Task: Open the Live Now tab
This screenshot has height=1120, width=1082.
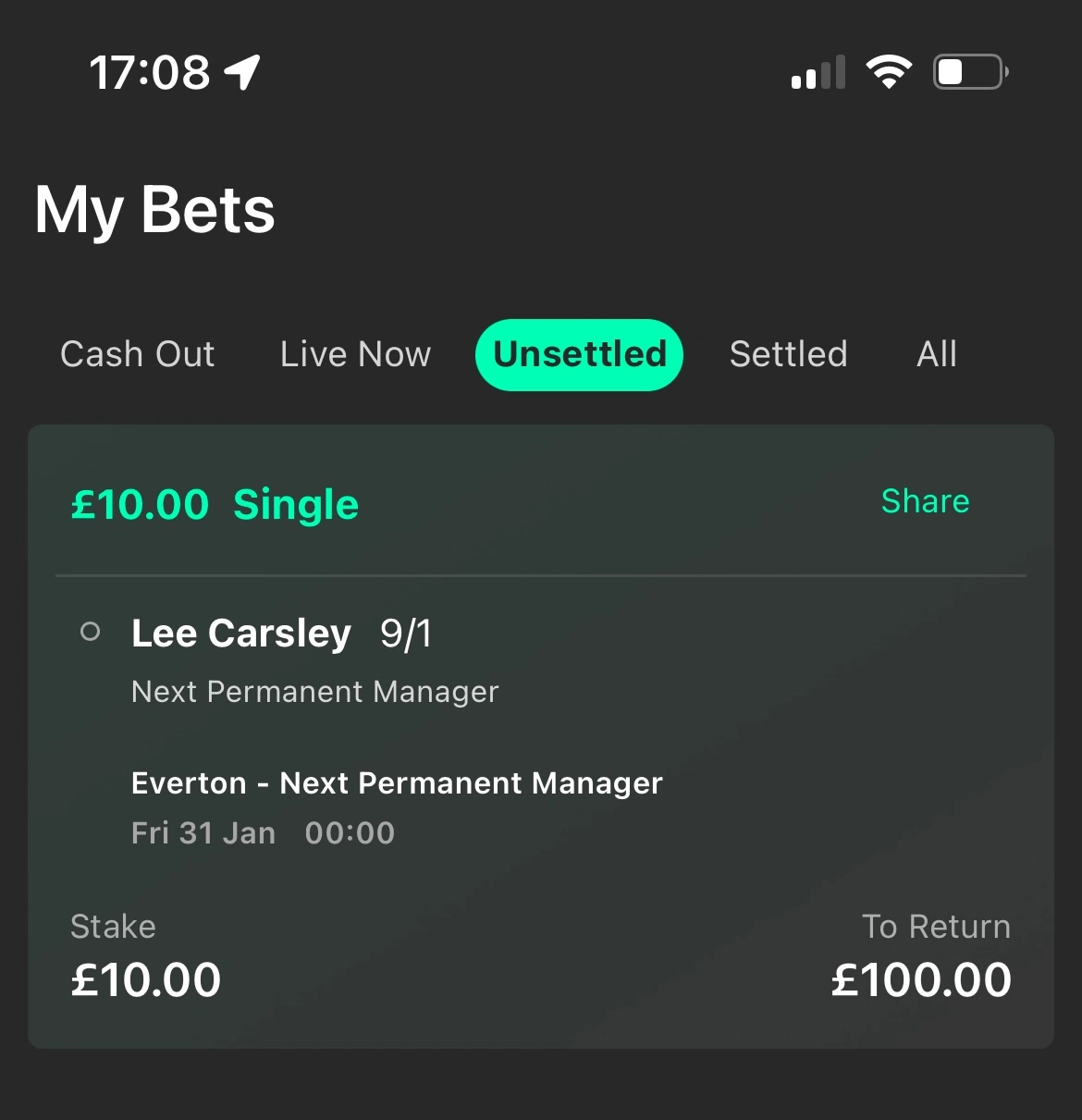Action: 355,354
